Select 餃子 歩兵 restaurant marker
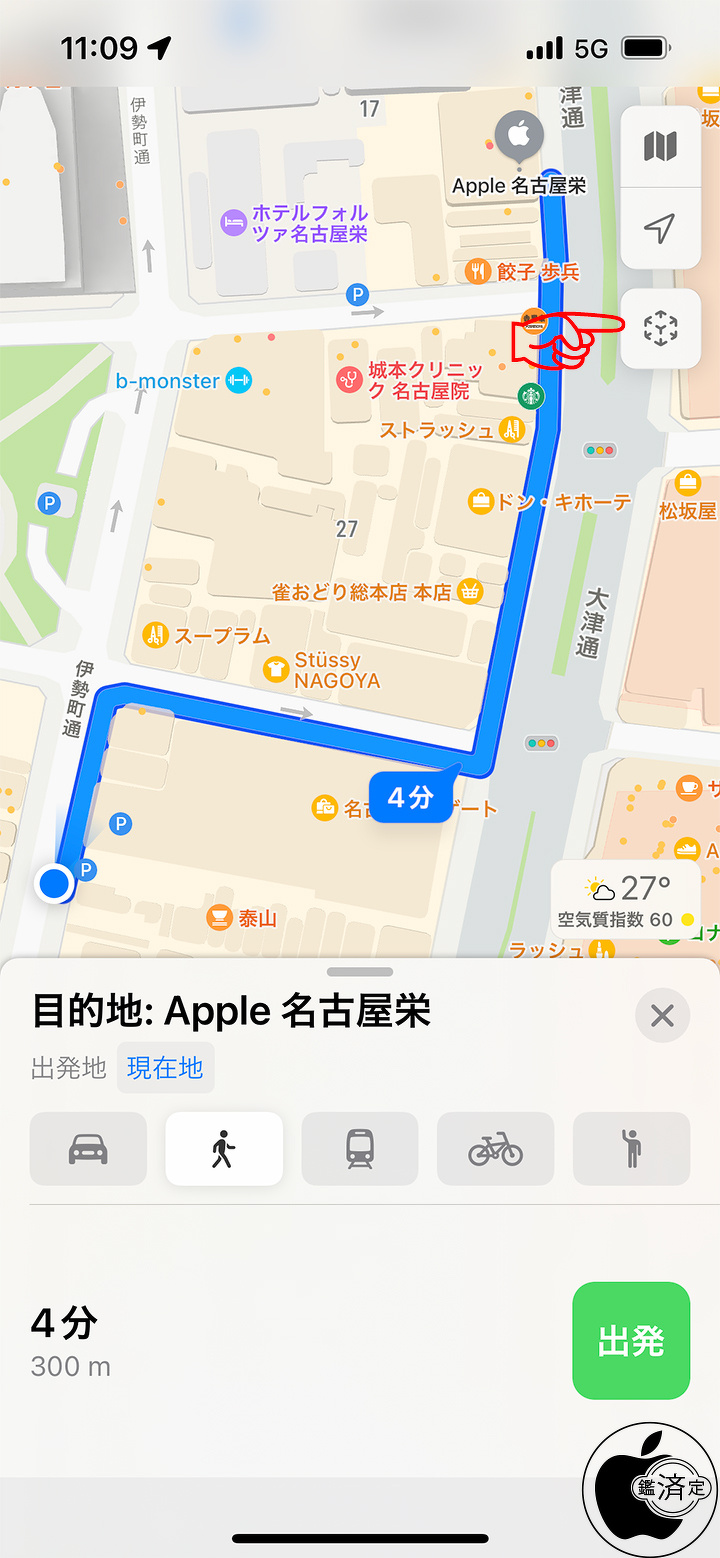 pos(523,271)
